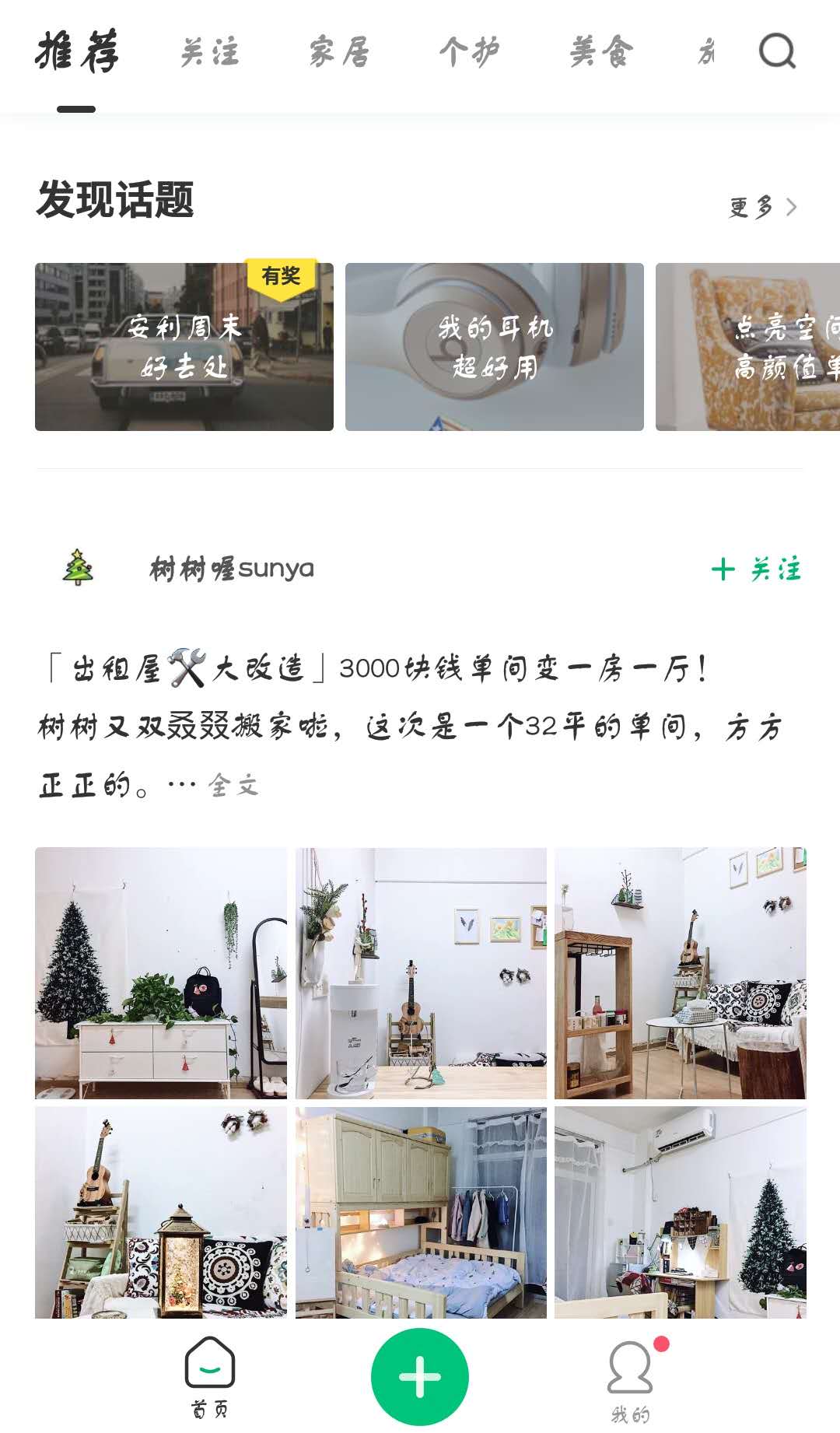
Task: View the photo of white dresser and Christmas tree
Action: (161, 972)
